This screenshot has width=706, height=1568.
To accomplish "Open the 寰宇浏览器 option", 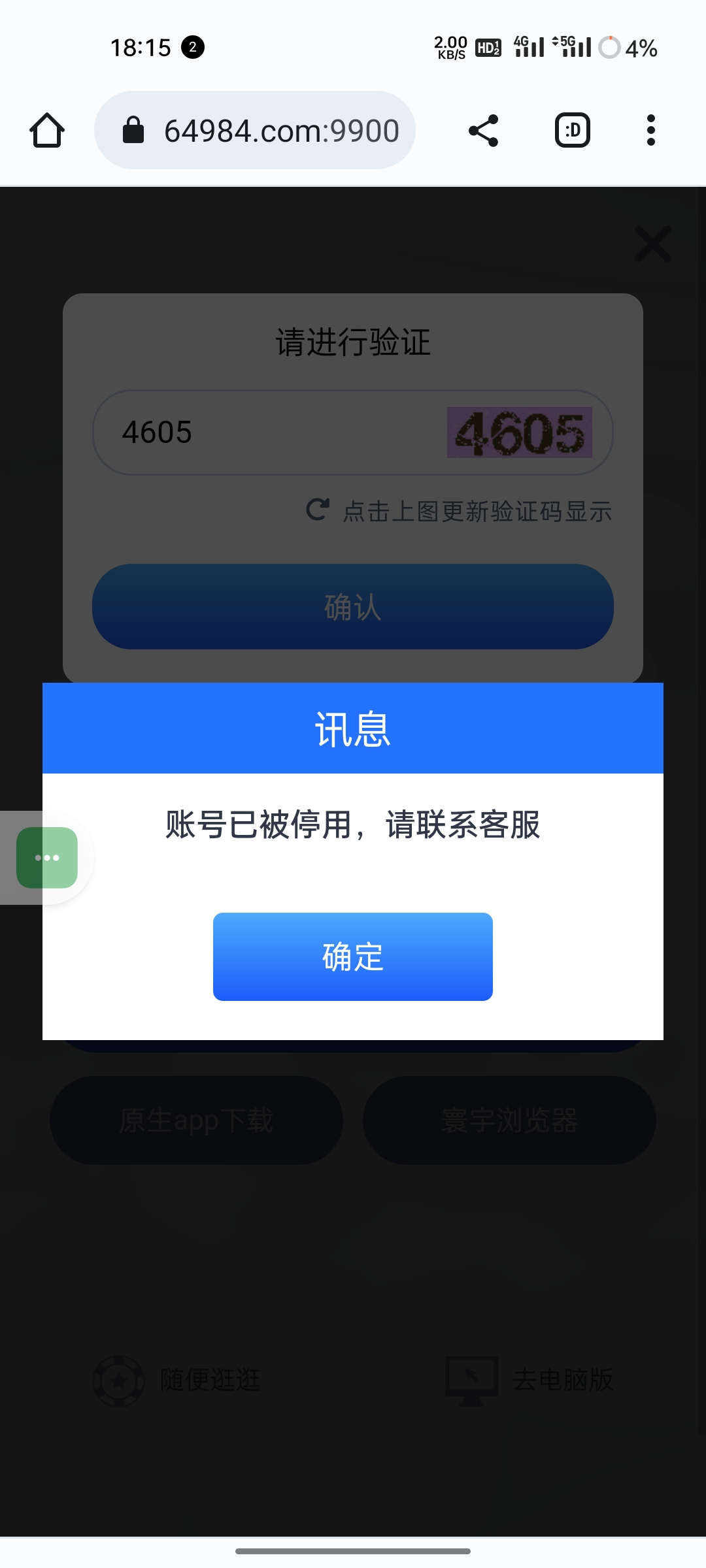I will 509,1120.
